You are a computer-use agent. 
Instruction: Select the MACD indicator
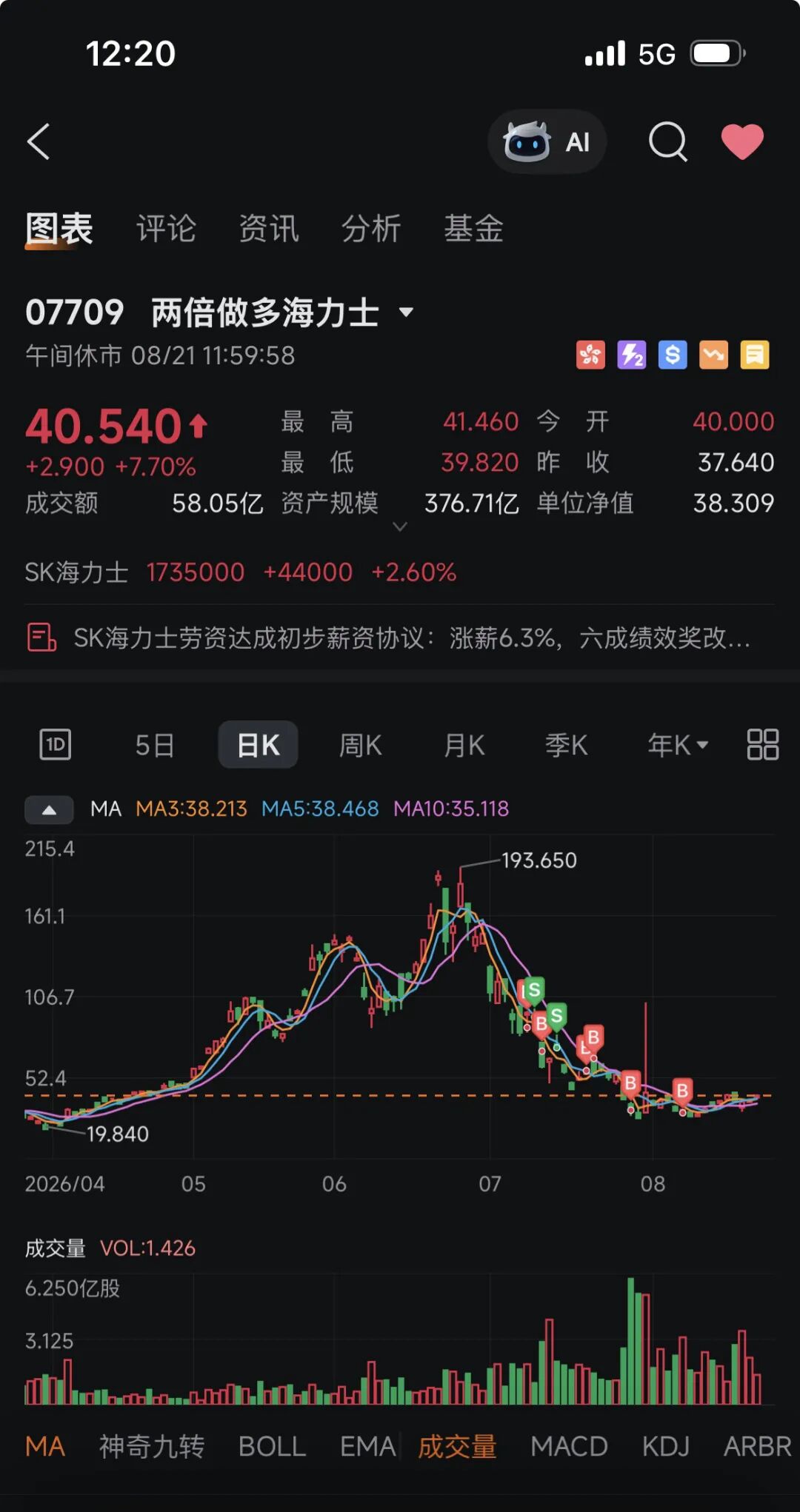[569, 1446]
